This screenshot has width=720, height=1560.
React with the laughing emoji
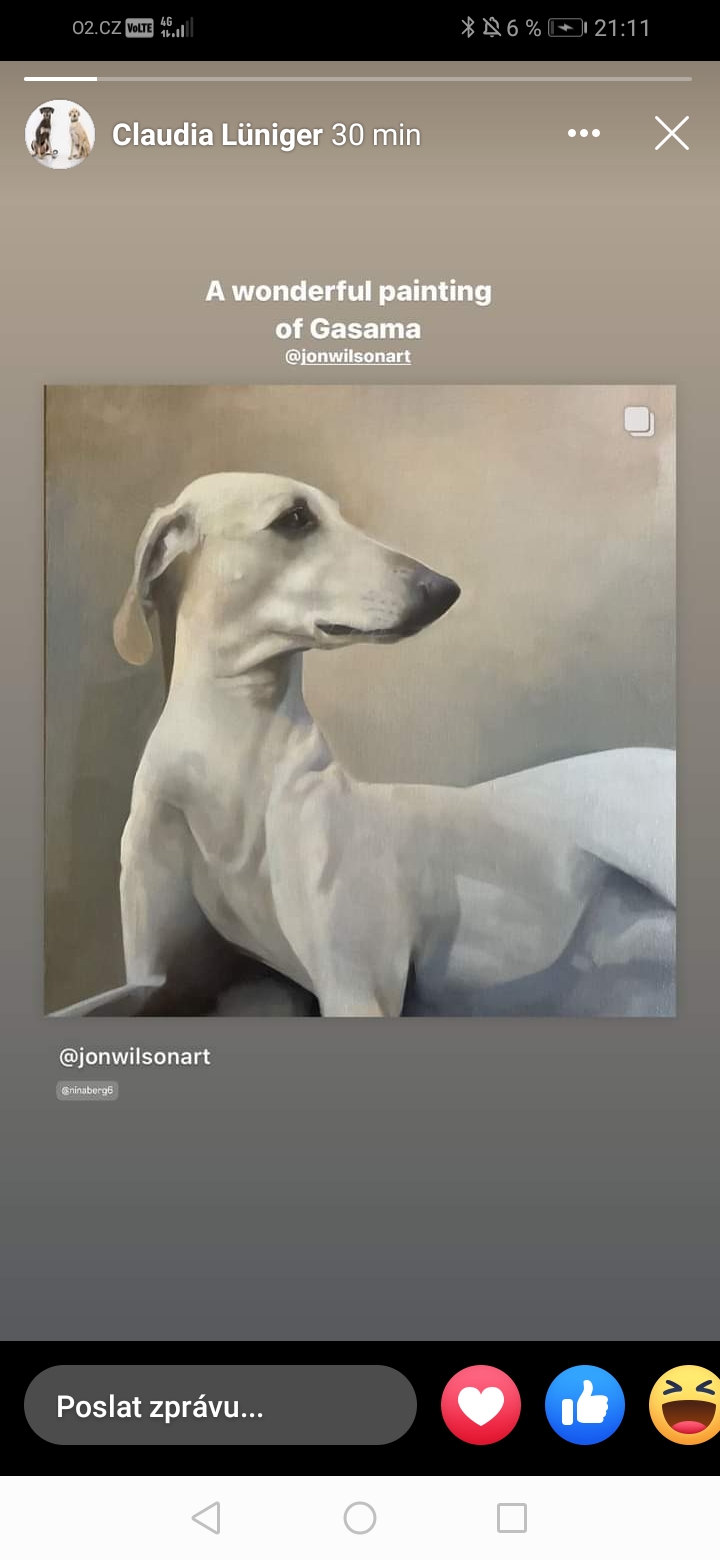click(688, 1405)
